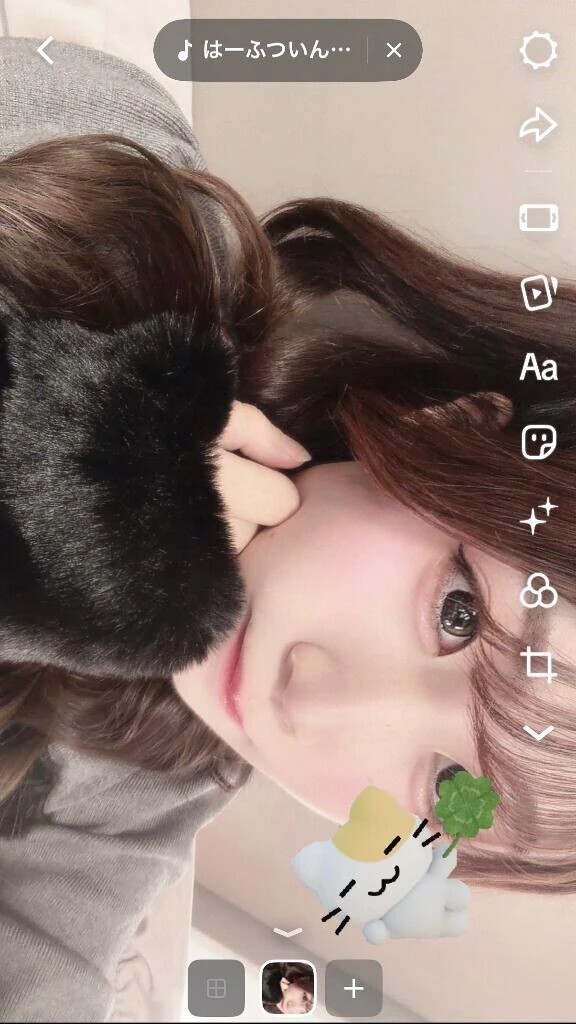Open the settings gear icon
576x1024 pixels.
point(539,50)
